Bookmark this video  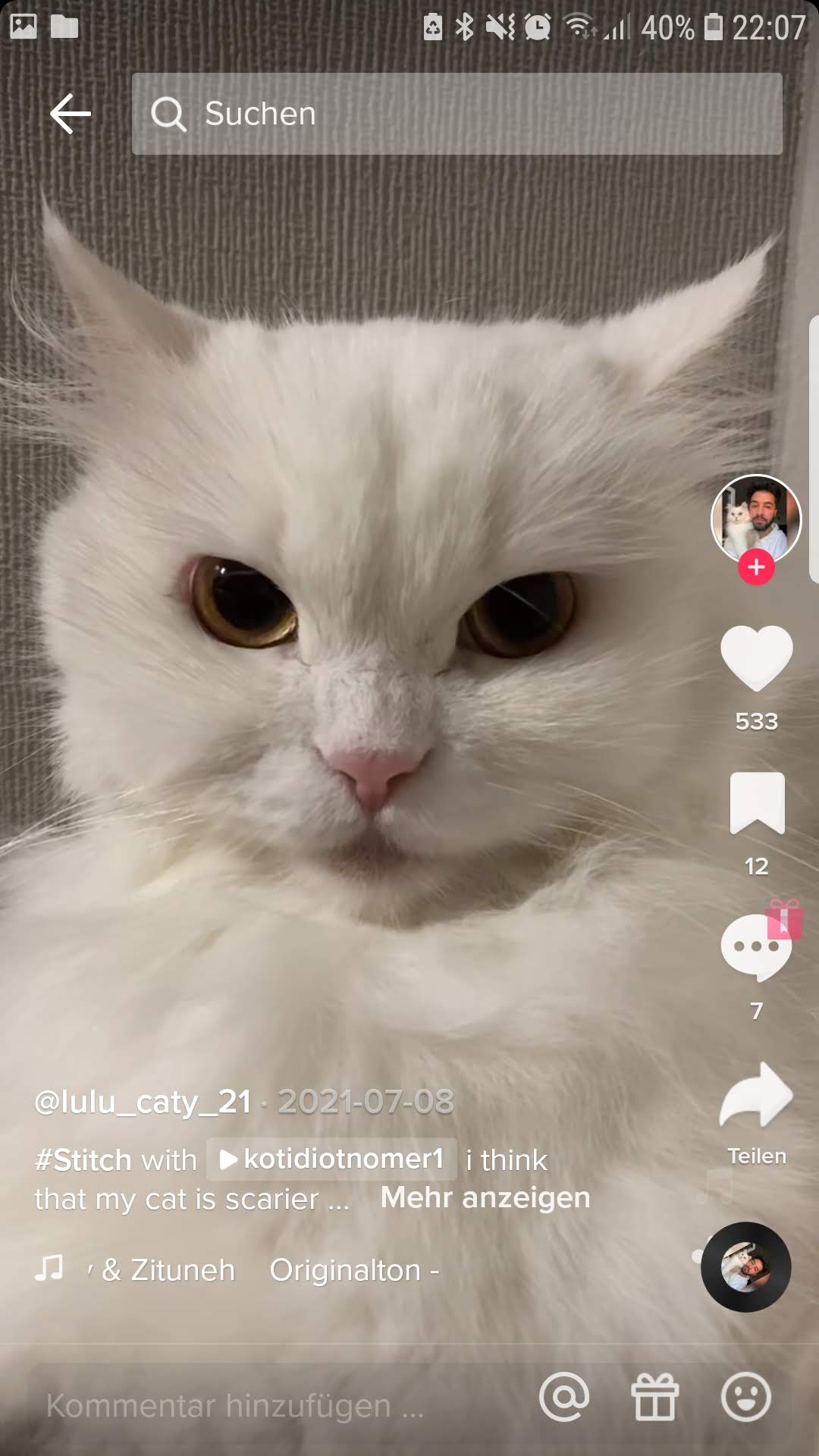click(757, 803)
